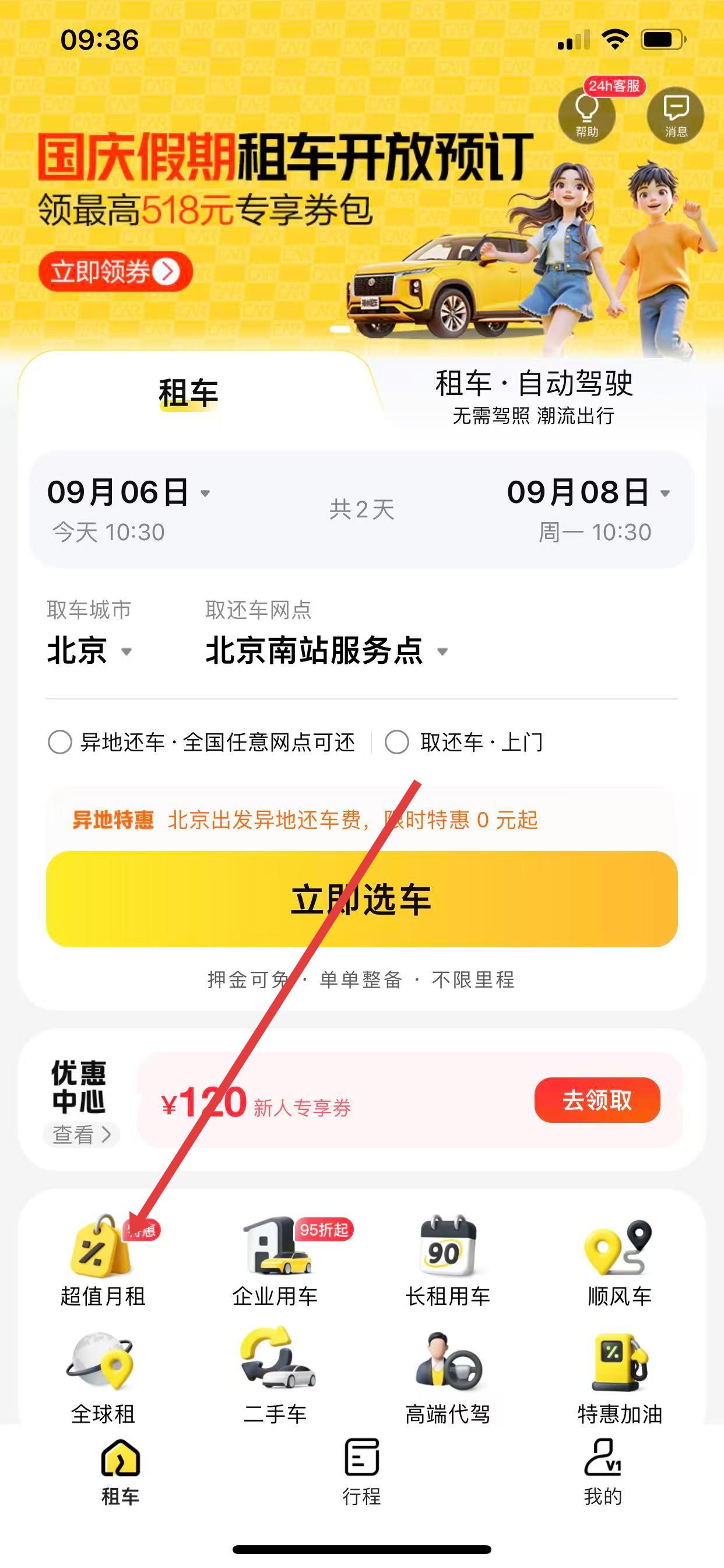Enable 异地还车 option
Screen dimensions: 724x1568
tap(60, 743)
